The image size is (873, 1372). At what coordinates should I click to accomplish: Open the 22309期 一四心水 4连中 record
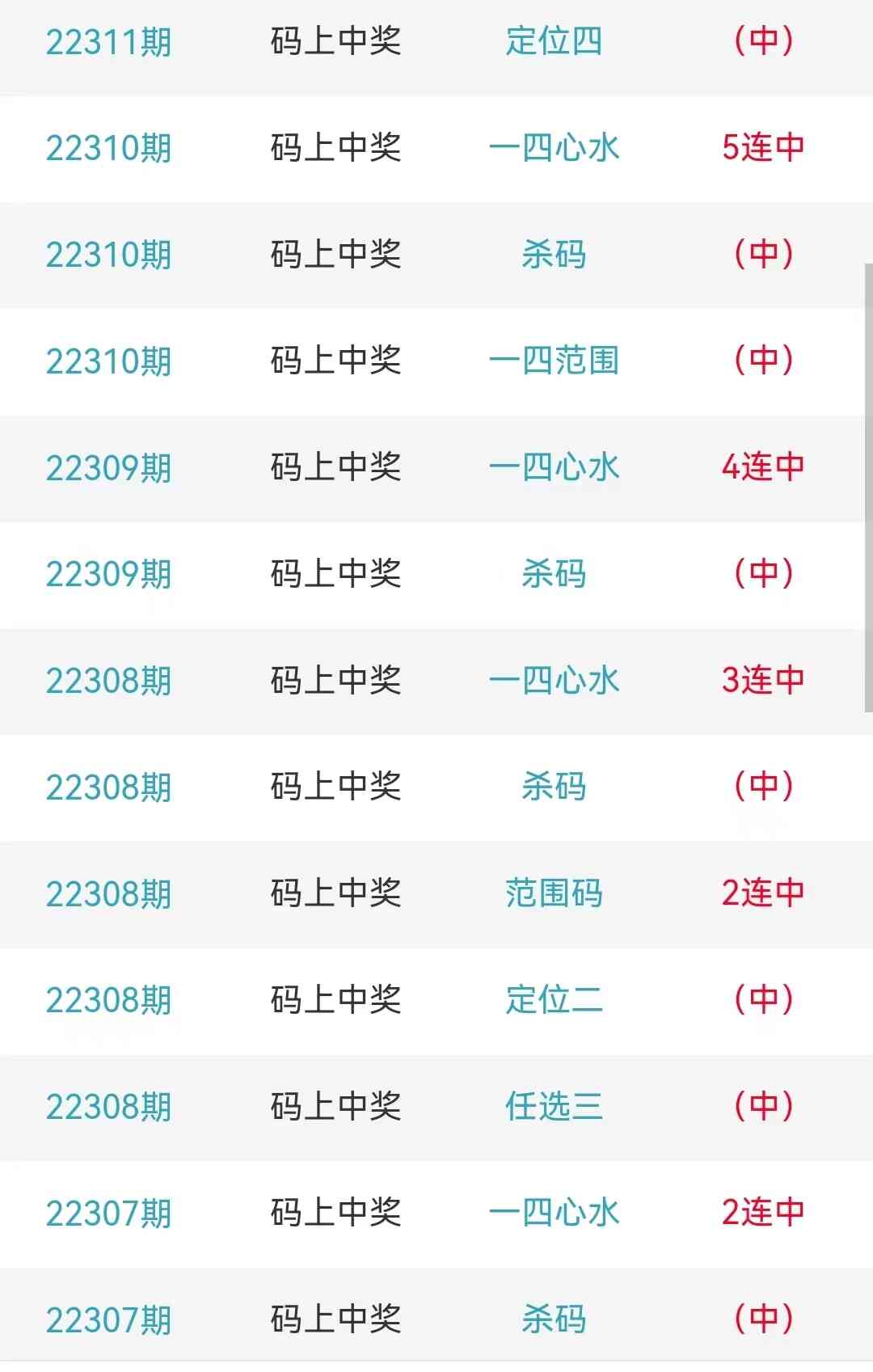(x=554, y=467)
